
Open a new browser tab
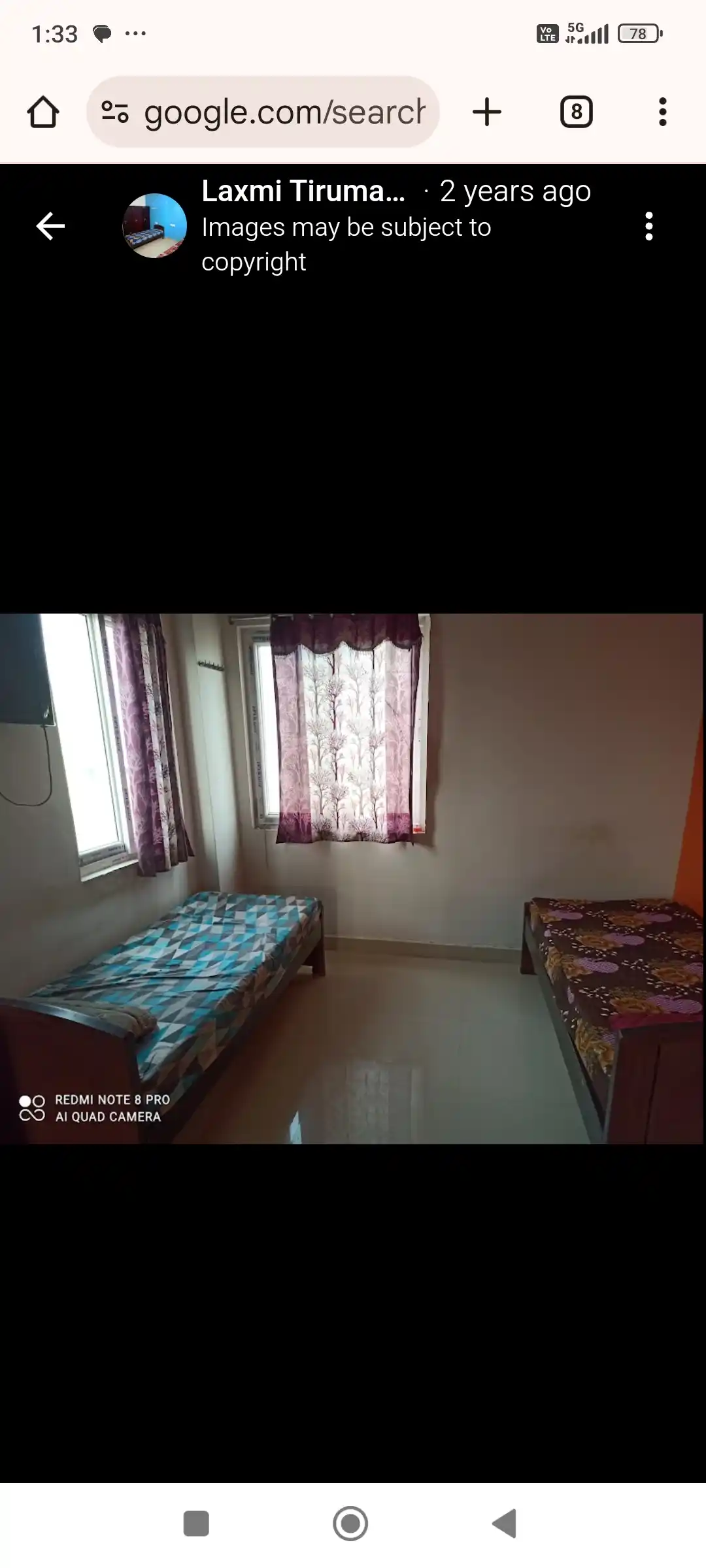coord(487,112)
